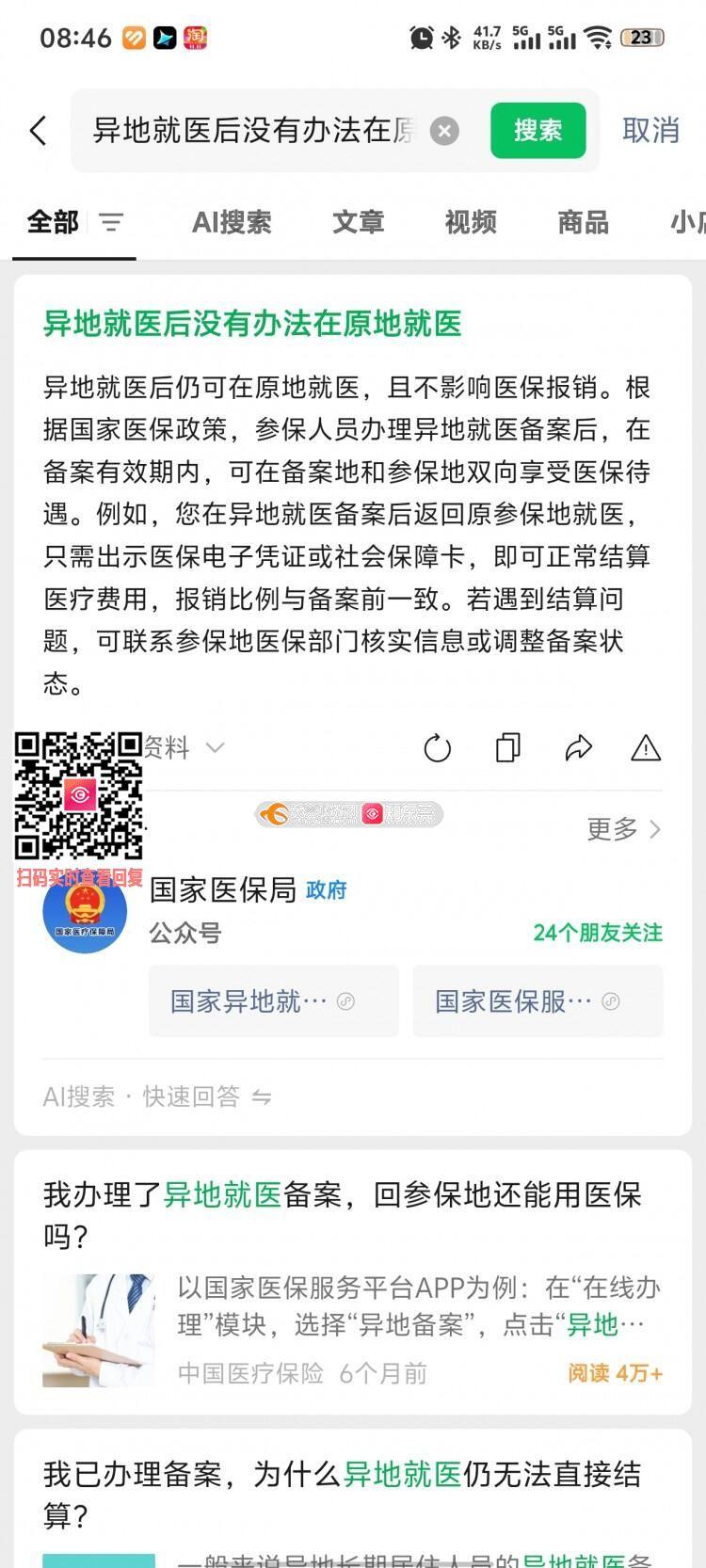Image resolution: width=706 pixels, height=1568 pixels.
Task: Share the AI answer
Action: 578,748
